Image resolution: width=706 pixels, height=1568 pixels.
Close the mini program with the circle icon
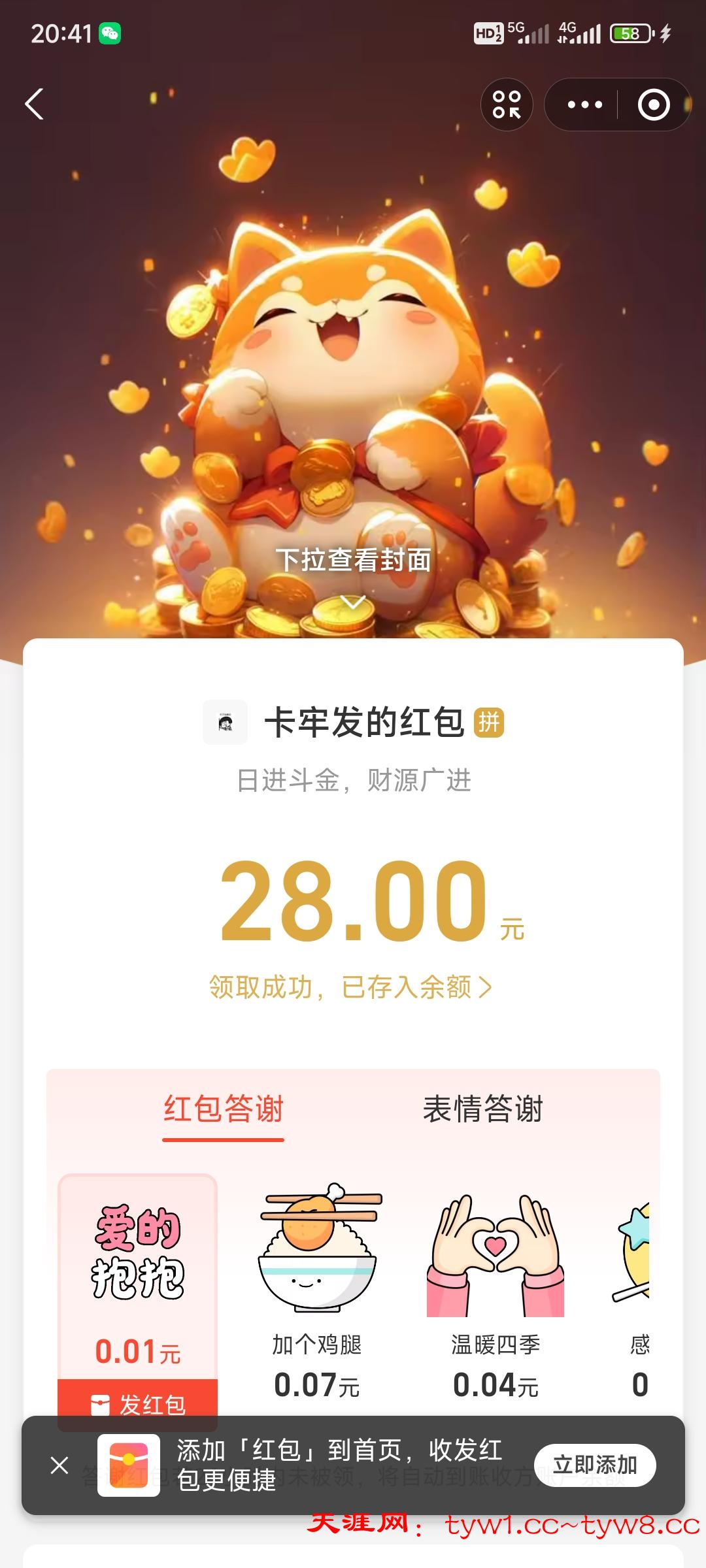point(653,105)
